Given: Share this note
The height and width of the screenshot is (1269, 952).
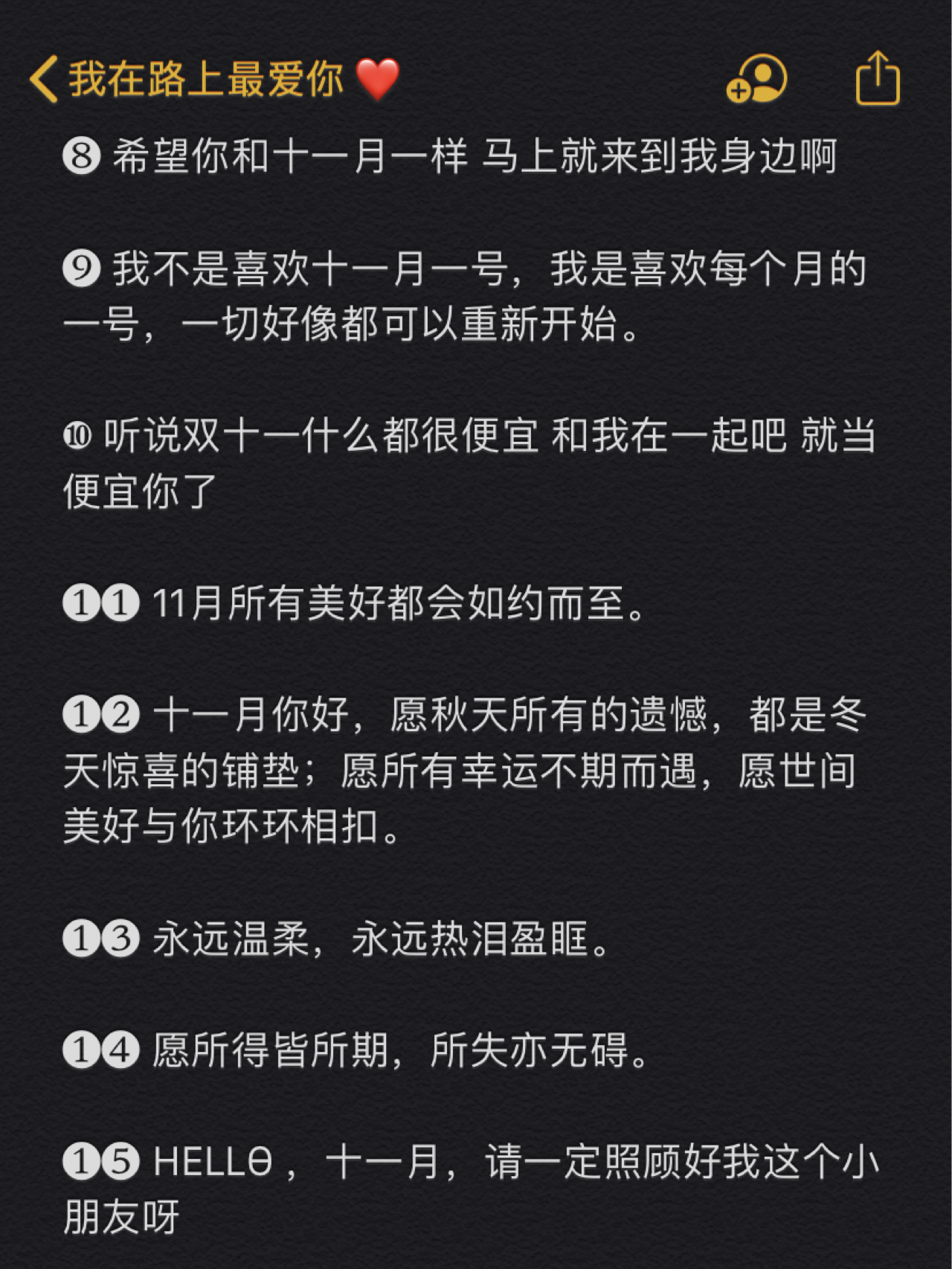Looking at the screenshot, I should tap(878, 79).
